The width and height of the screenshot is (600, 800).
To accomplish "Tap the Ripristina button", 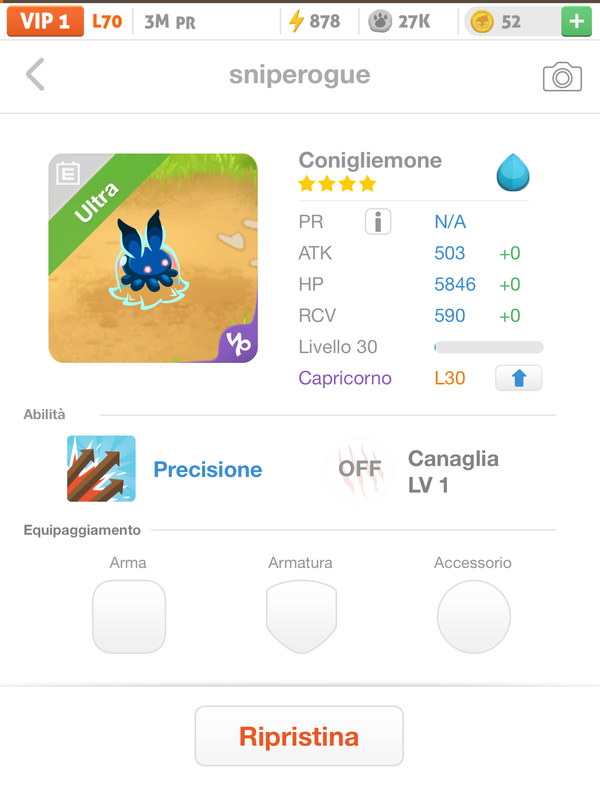I will [299, 737].
